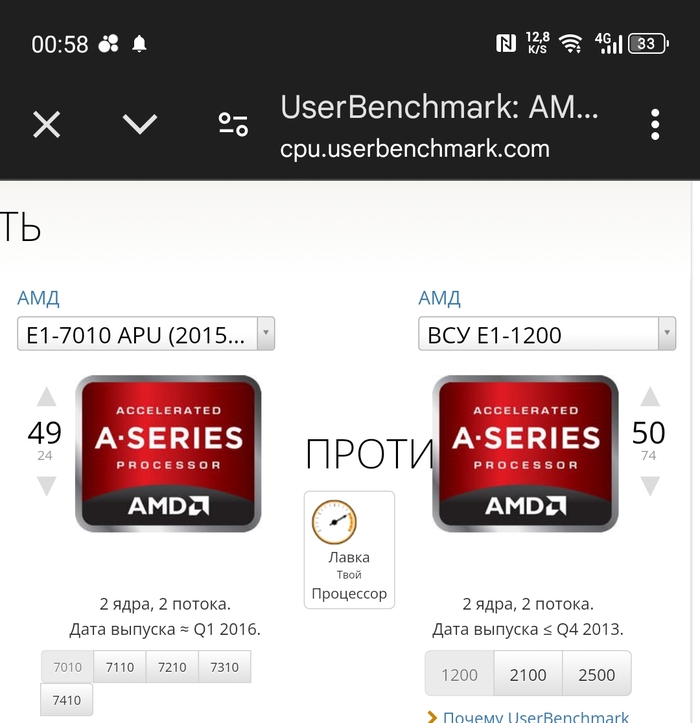Image resolution: width=700 pixels, height=723 pixels.
Task: Open the АМД link above E1-7010
Action: click(38, 298)
